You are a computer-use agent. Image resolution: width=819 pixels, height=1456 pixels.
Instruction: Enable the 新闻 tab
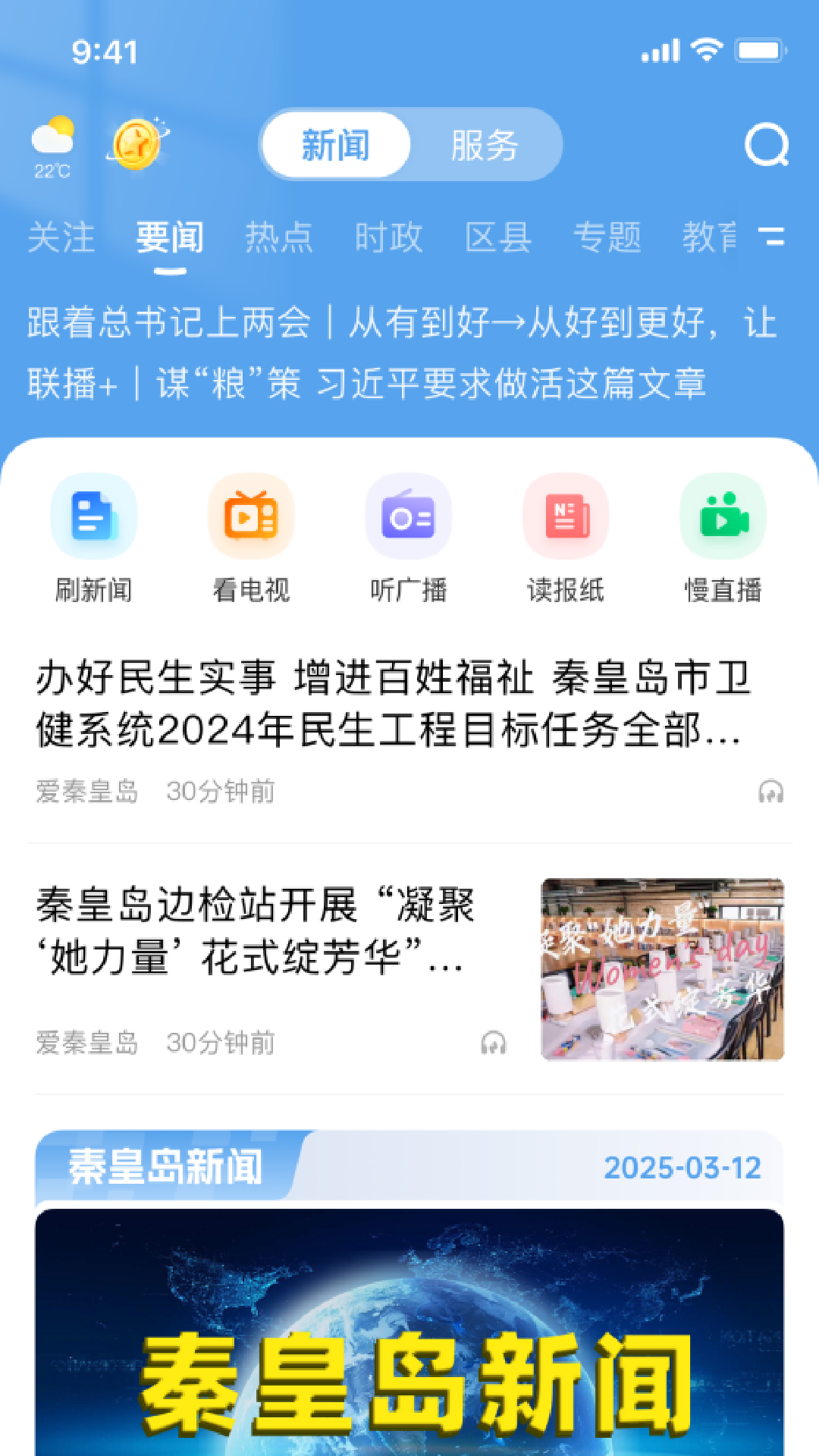[x=334, y=144]
